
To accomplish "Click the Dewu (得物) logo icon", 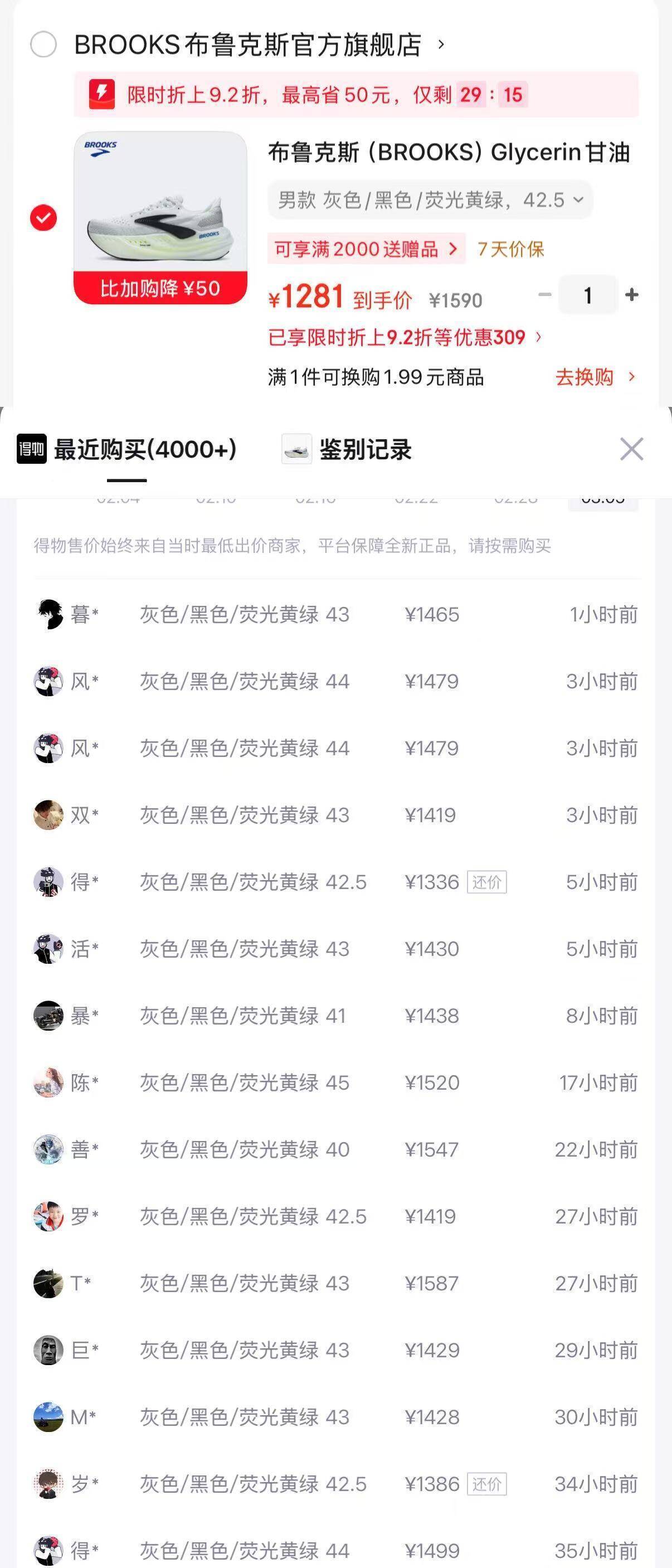I will point(32,450).
